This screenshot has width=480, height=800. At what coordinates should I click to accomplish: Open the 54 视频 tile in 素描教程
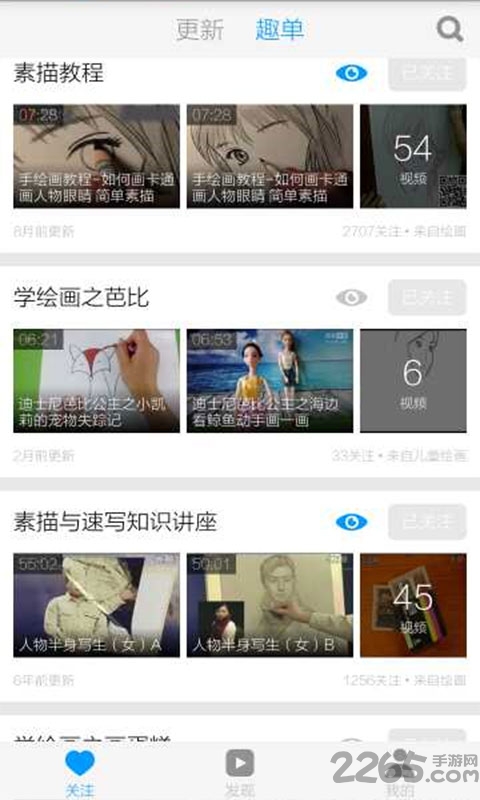click(x=413, y=156)
